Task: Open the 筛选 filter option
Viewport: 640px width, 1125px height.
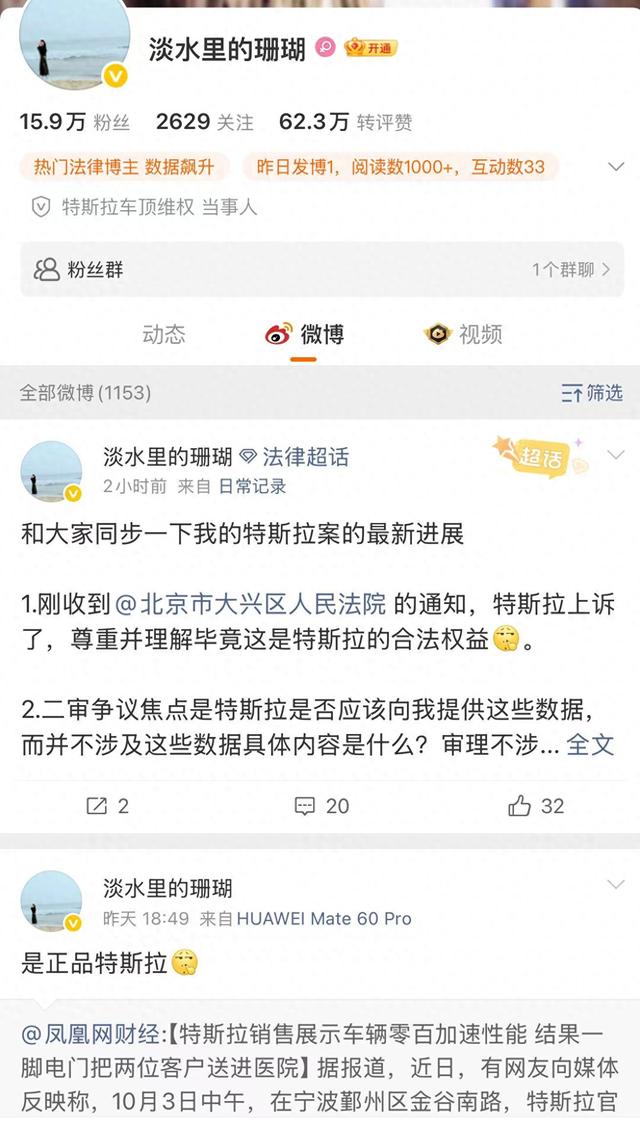Action: pyautogui.click(x=592, y=393)
